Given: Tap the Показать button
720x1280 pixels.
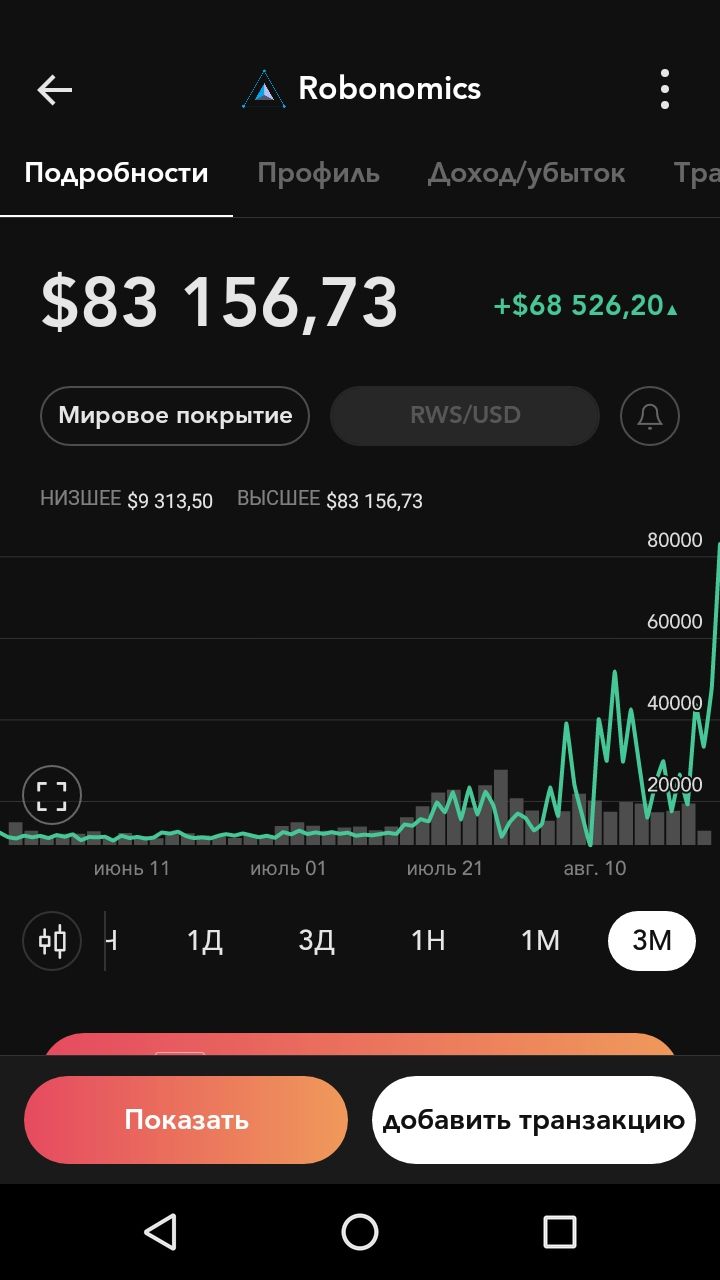Looking at the screenshot, I should [186, 1120].
